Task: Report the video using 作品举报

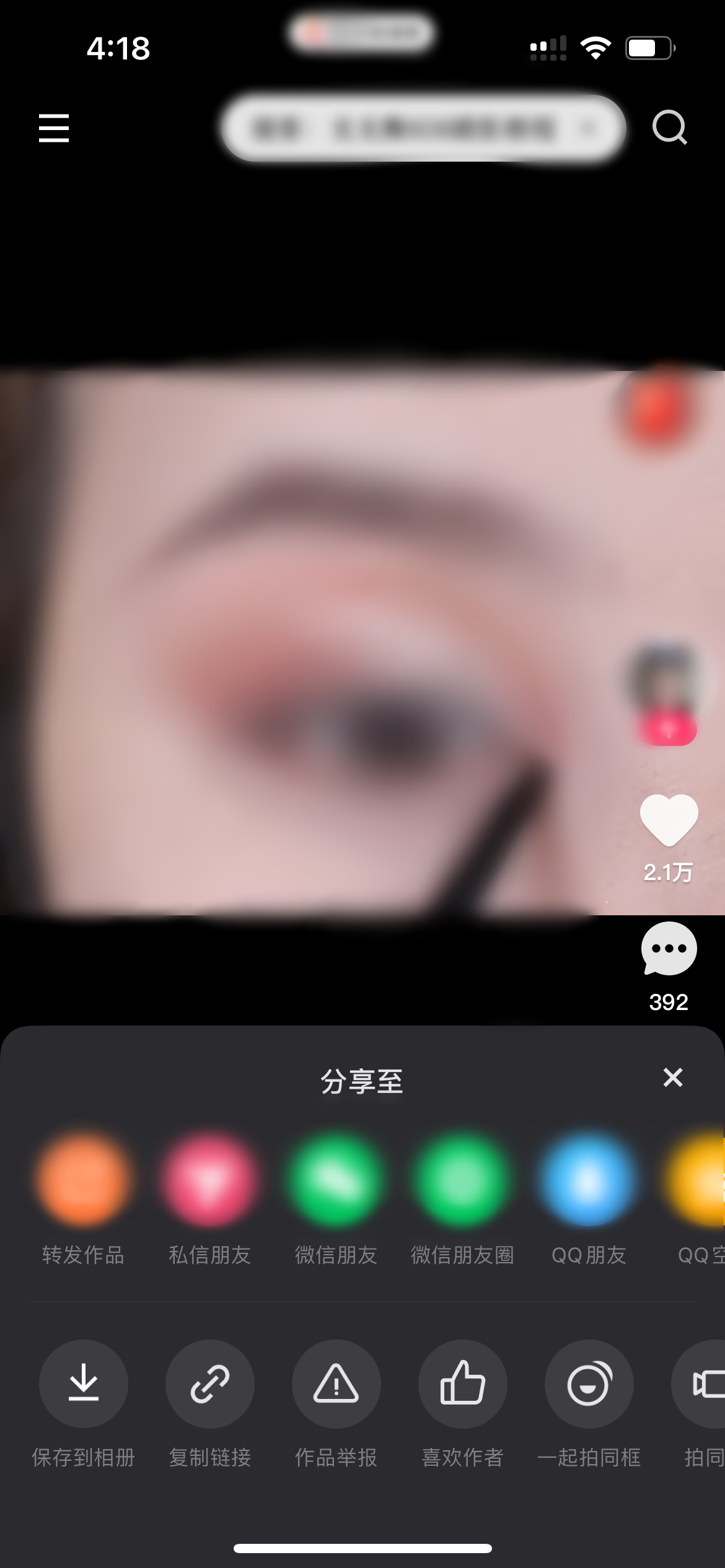Action: pyautogui.click(x=336, y=1383)
